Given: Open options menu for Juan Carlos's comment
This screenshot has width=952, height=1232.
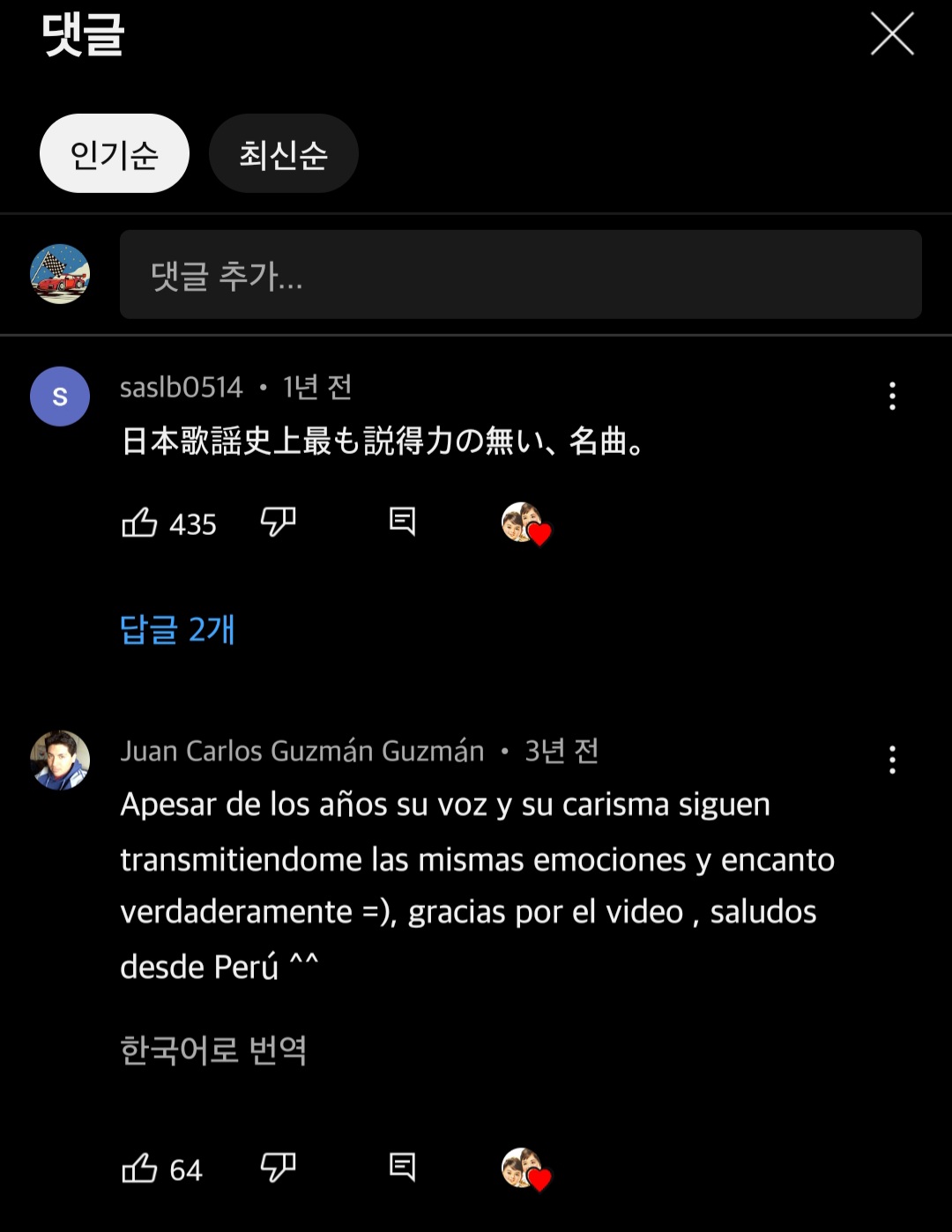Looking at the screenshot, I should (x=892, y=761).
